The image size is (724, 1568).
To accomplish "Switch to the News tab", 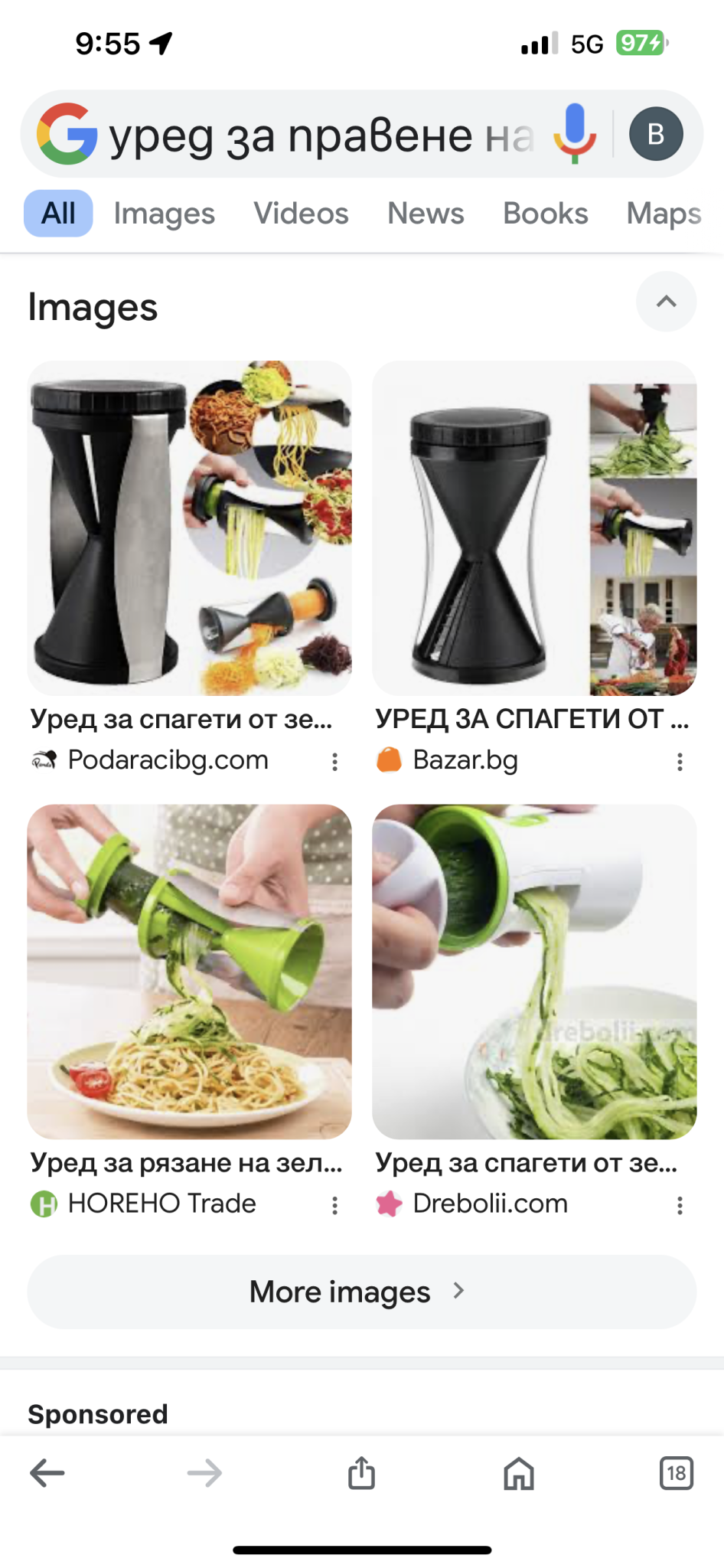I will point(426,214).
